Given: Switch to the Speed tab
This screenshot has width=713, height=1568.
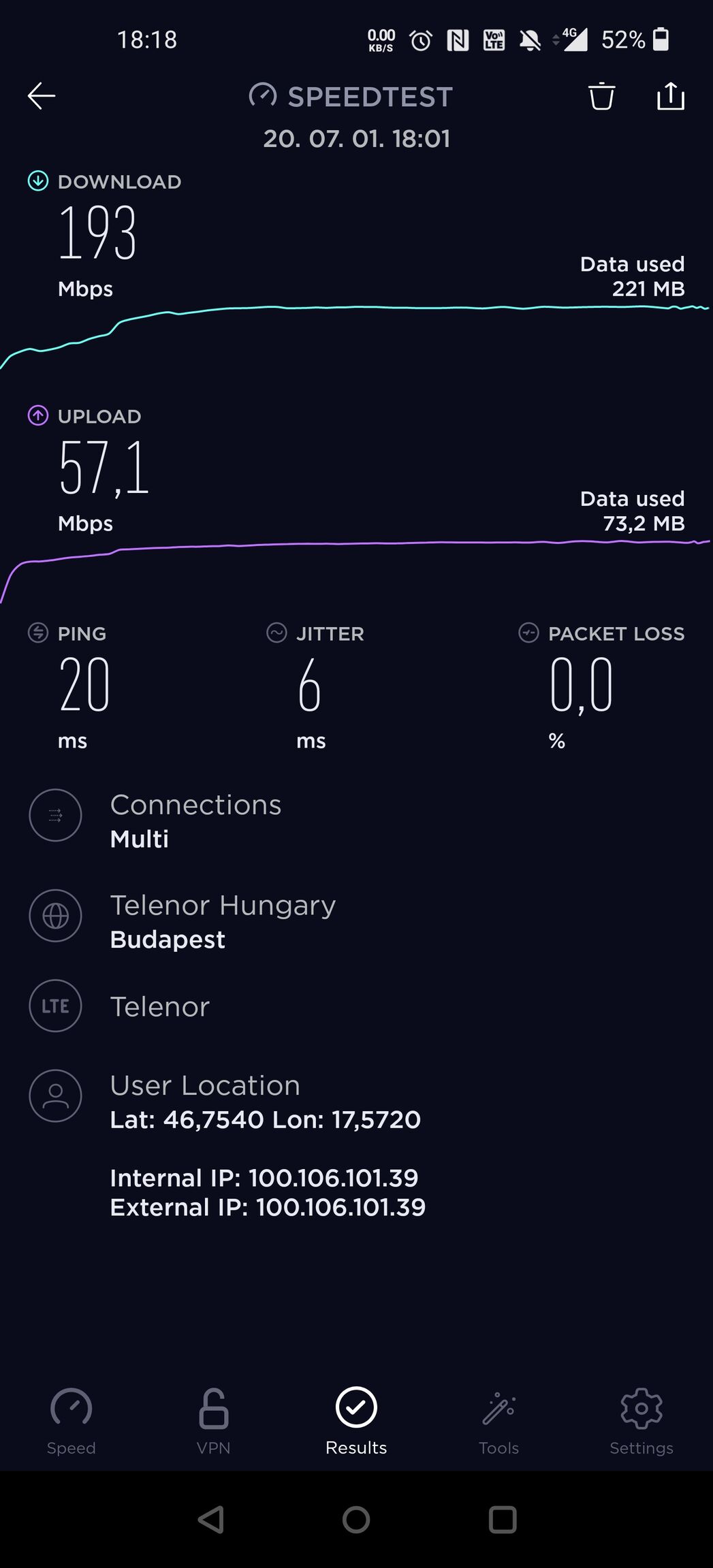Looking at the screenshot, I should pos(72,1422).
